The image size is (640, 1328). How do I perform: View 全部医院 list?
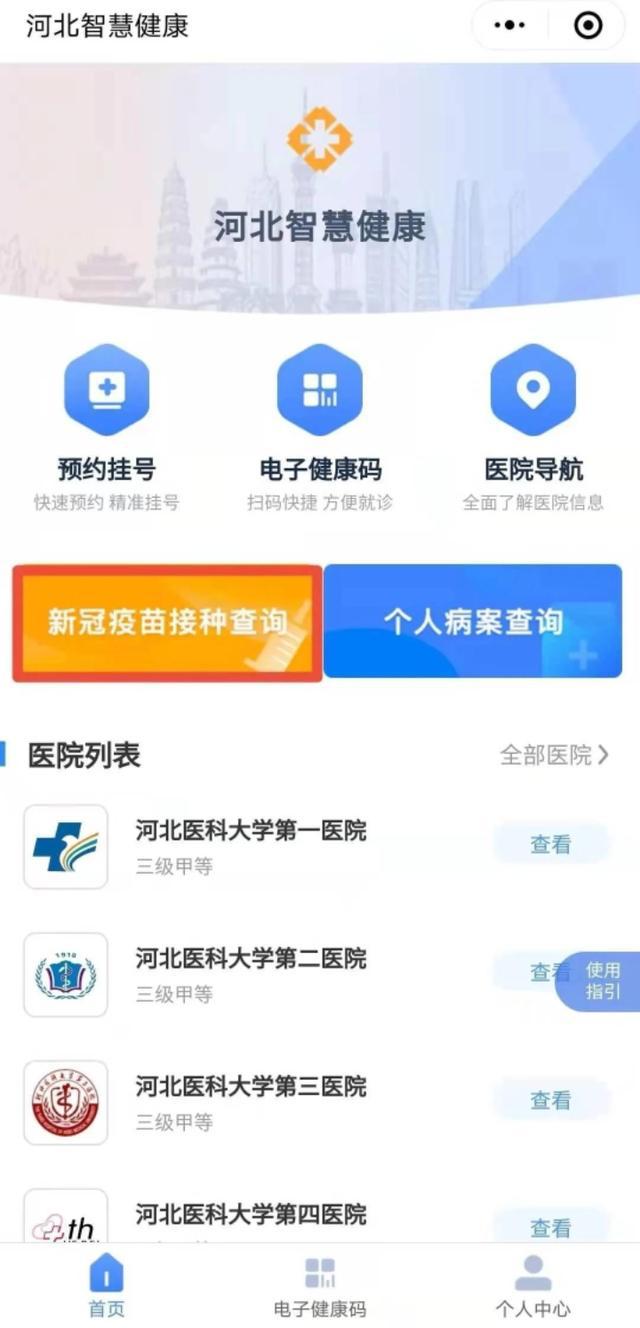(554, 756)
